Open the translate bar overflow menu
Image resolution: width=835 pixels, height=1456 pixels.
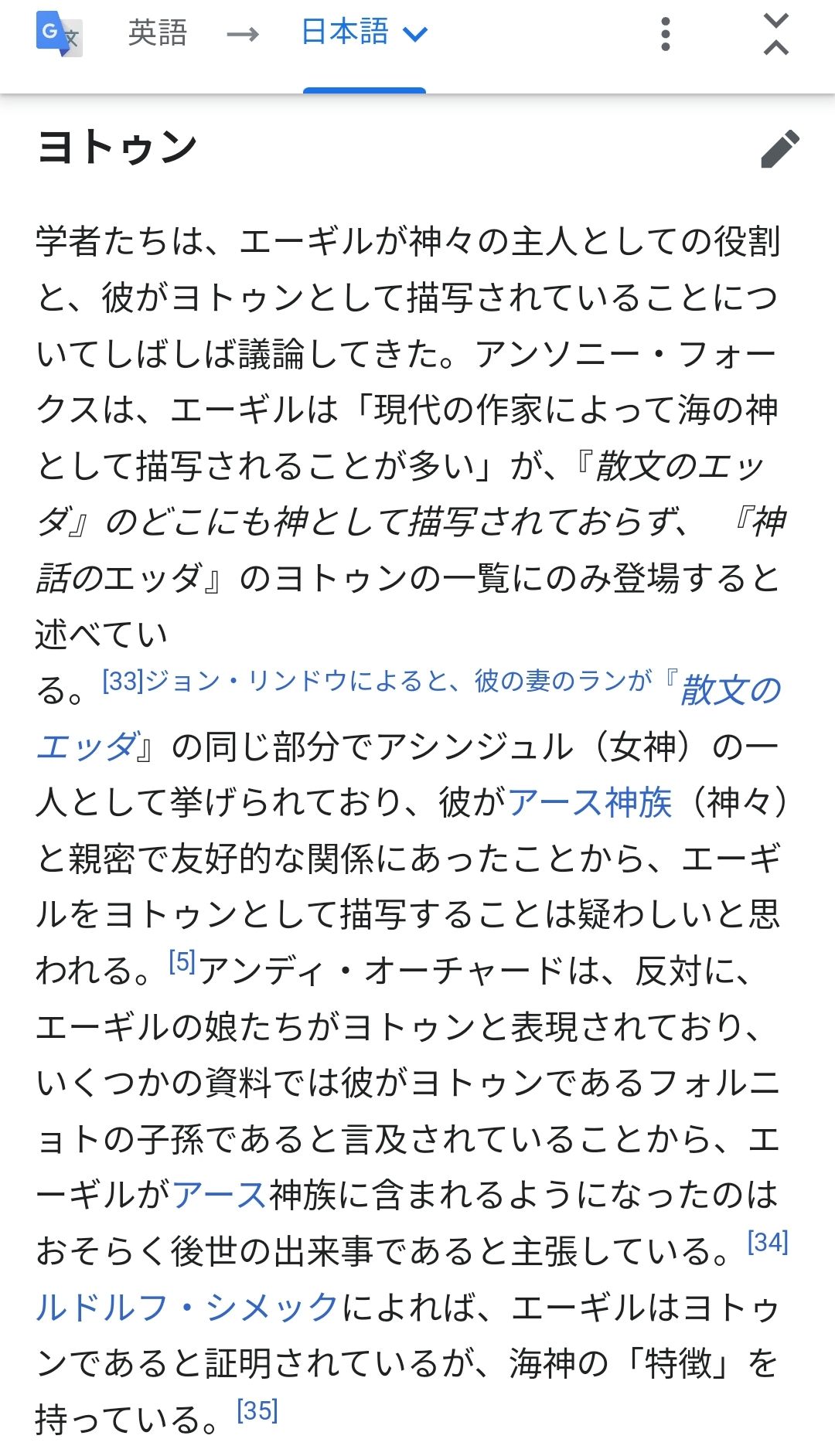pyautogui.click(x=666, y=34)
